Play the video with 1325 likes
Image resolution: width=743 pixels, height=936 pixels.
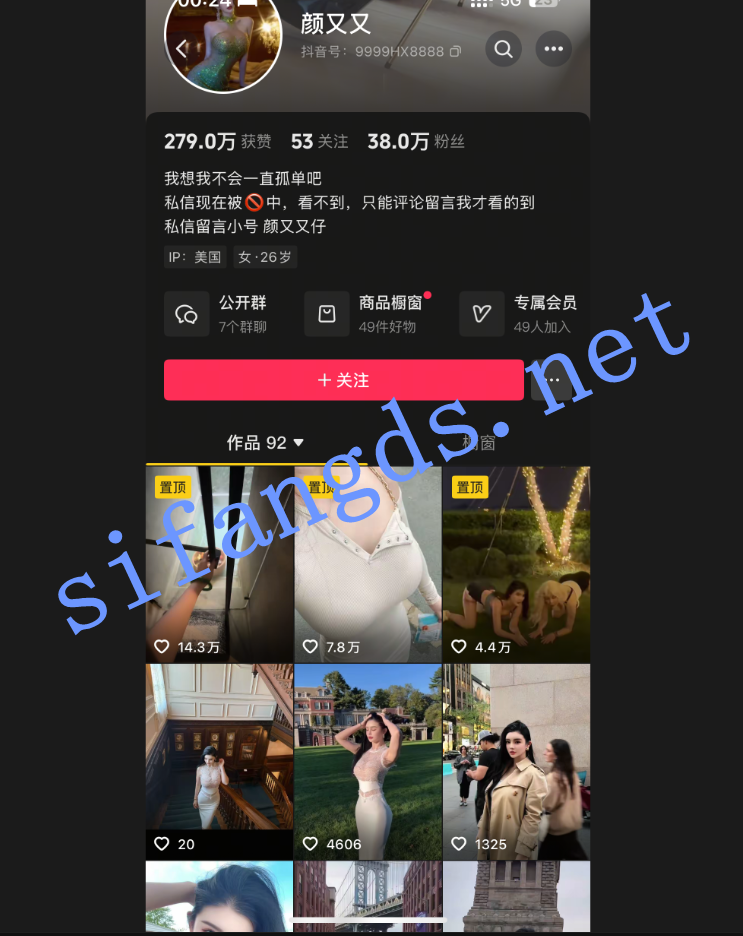pos(516,760)
